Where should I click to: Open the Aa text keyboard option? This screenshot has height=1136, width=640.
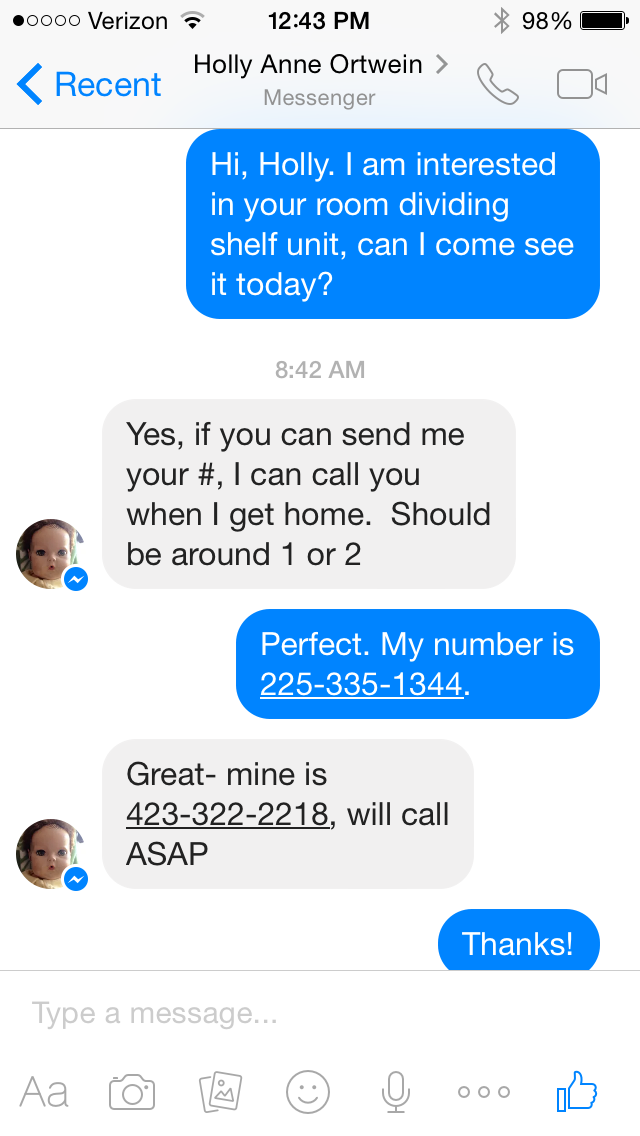click(x=44, y=1092)
